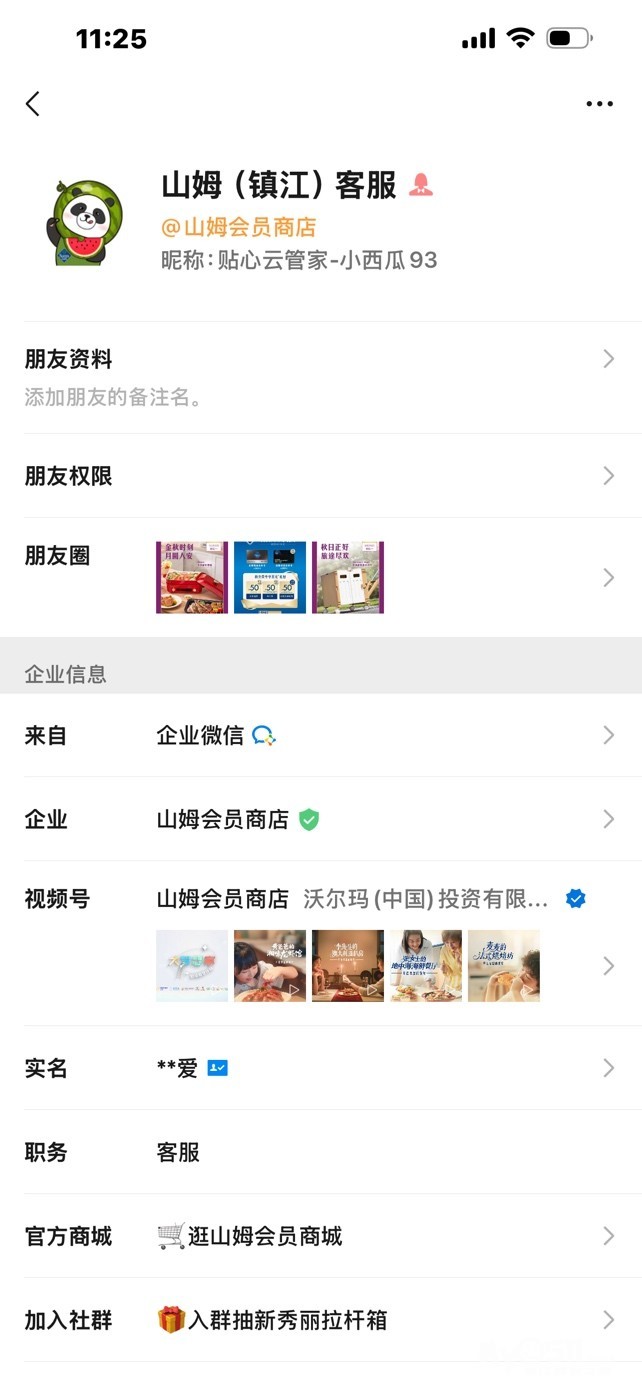
Task: View this contact's 朋友圈 moments
Action: point(320,577)
